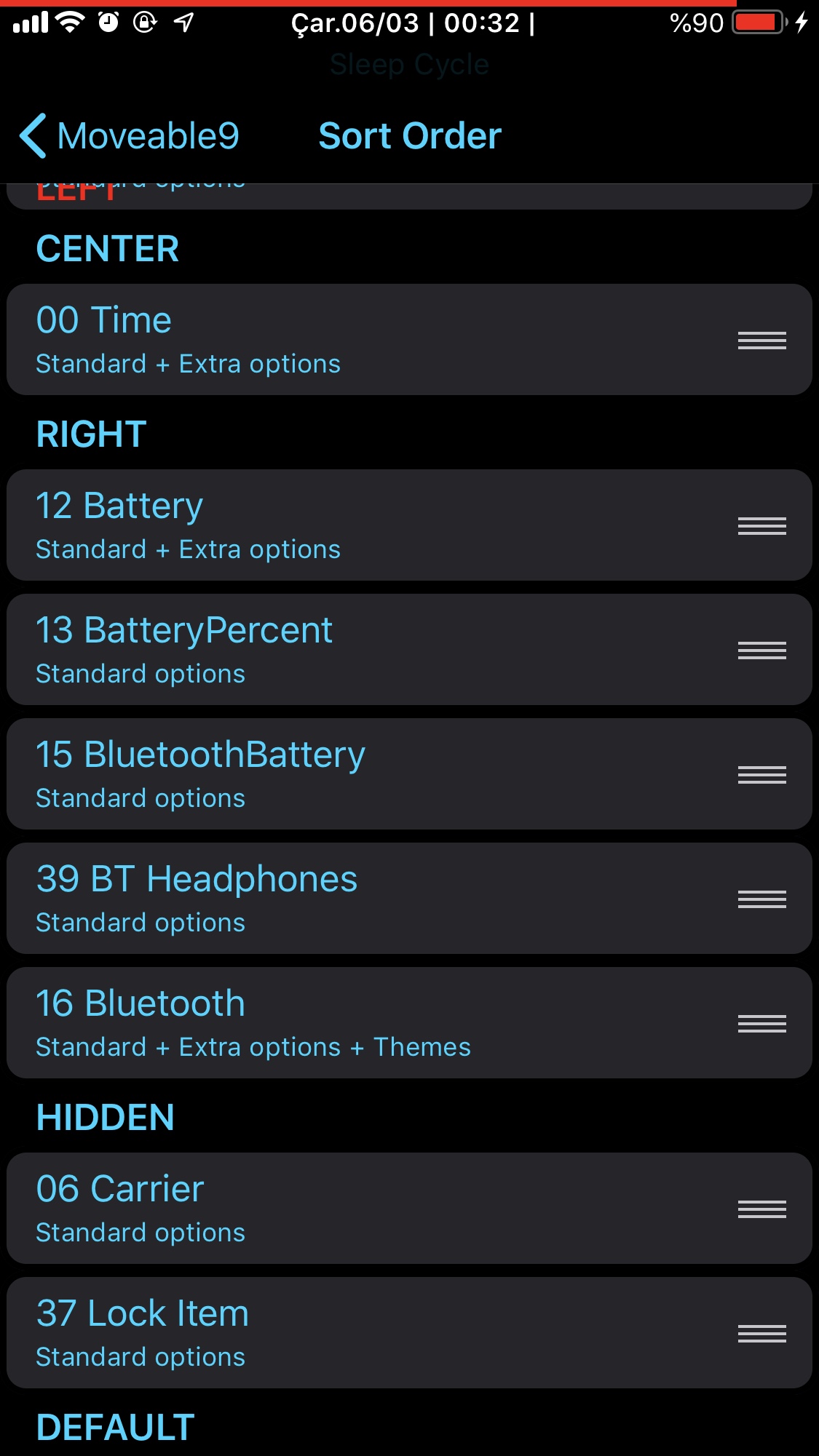Tap the reorder handle on 16 Bluetooth
The width and height of the screenshot is (819, 1456).
click(x=761, y=1024)
